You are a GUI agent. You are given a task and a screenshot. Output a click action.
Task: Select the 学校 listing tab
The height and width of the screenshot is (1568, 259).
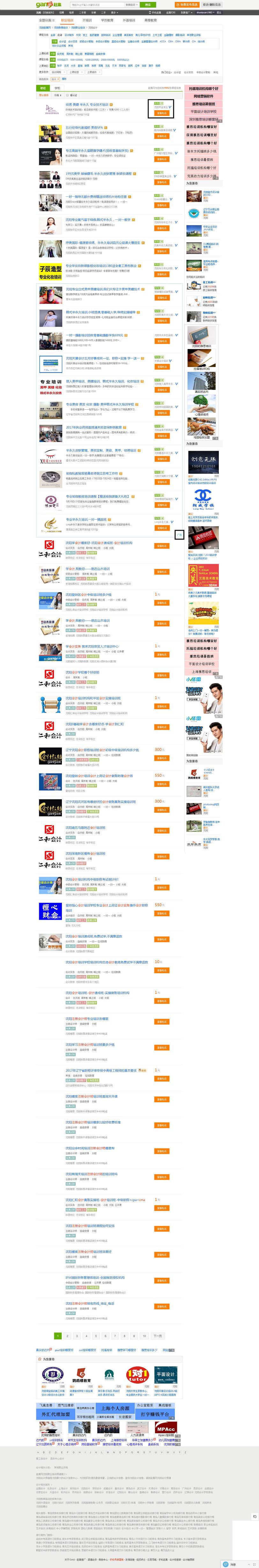coord(58,88)
